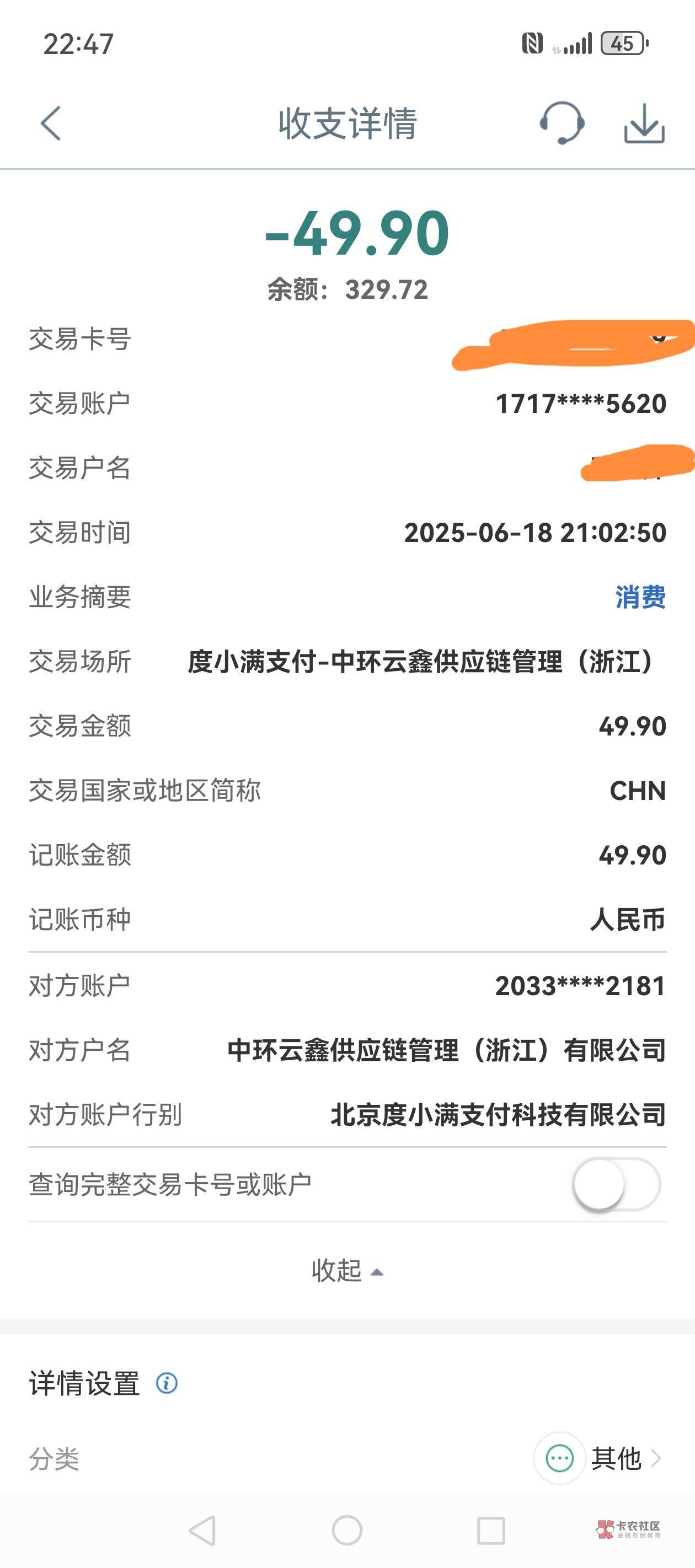The image size is (695, 1568).
Task: Download this transaction record
Action: pos(644,123)
